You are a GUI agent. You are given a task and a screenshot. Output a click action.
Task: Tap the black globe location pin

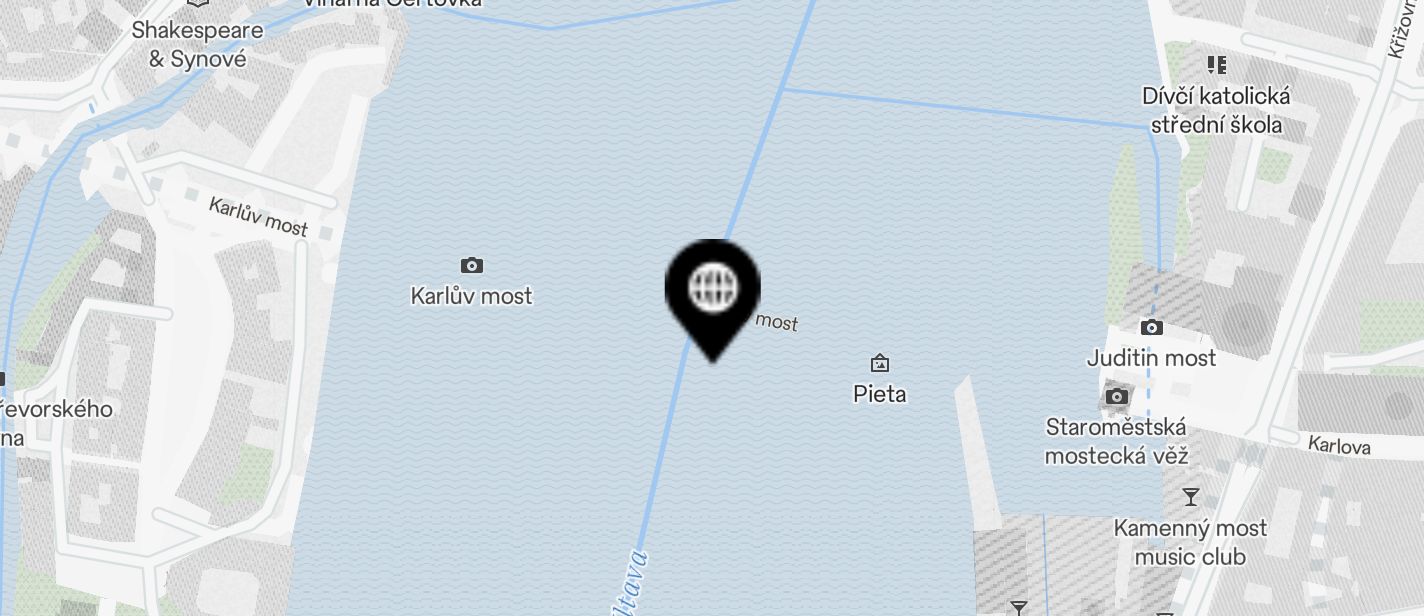[x=713, y=290]
